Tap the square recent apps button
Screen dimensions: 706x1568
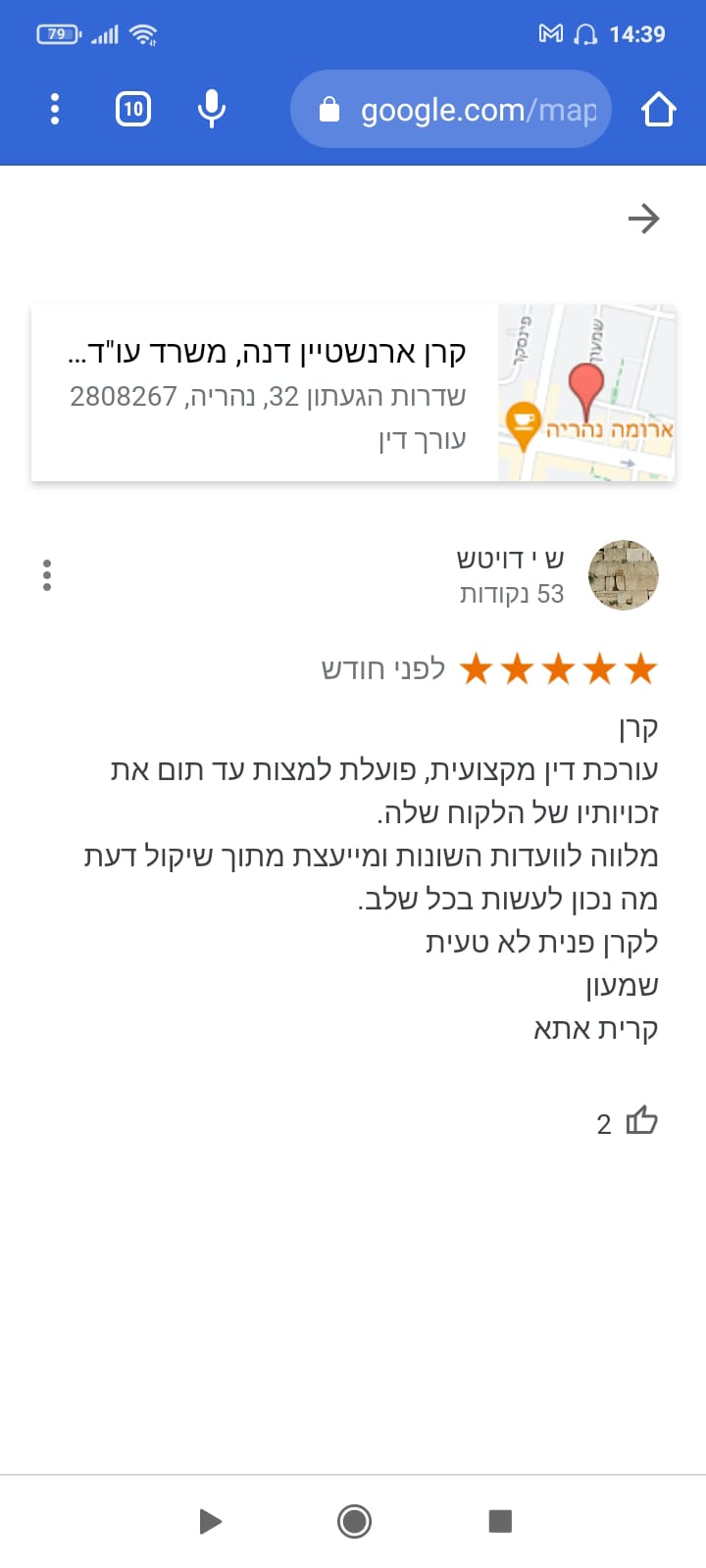[x=500, y=1521]
